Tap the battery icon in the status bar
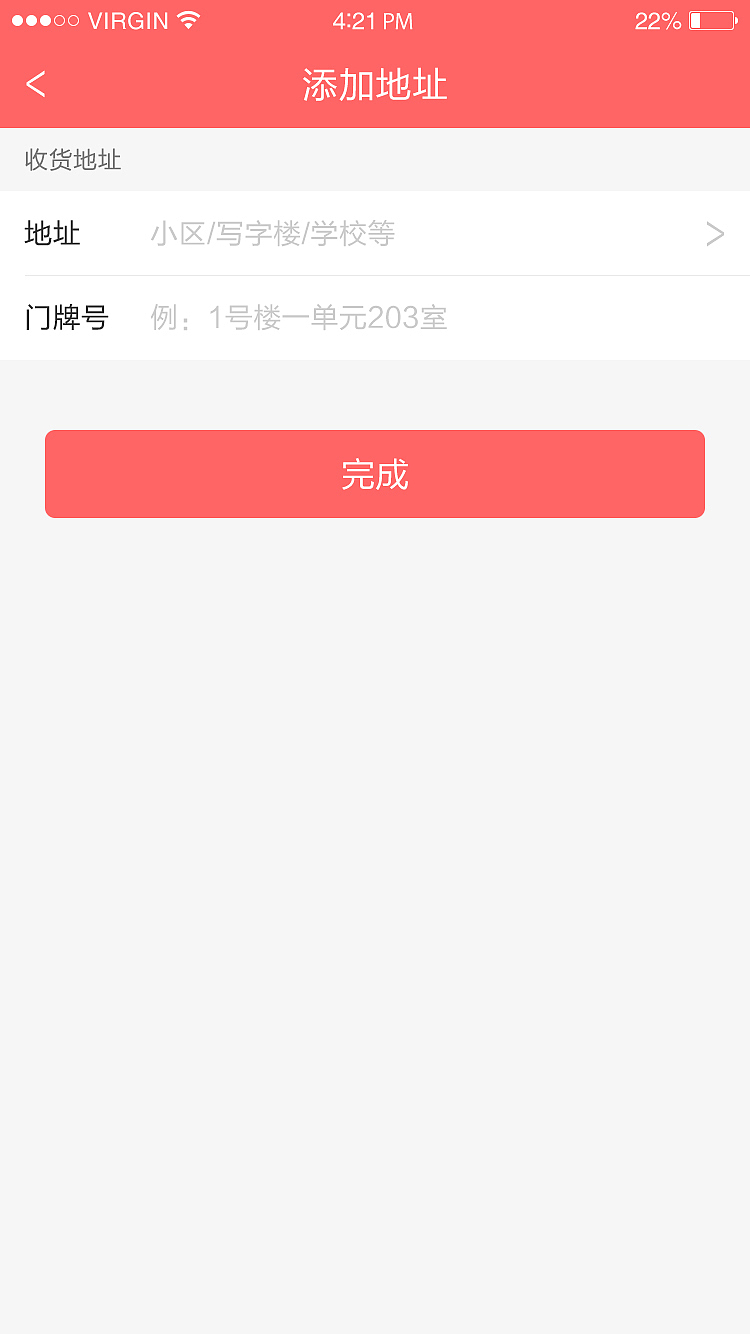The image size is (750, 1334). [712, 19]
